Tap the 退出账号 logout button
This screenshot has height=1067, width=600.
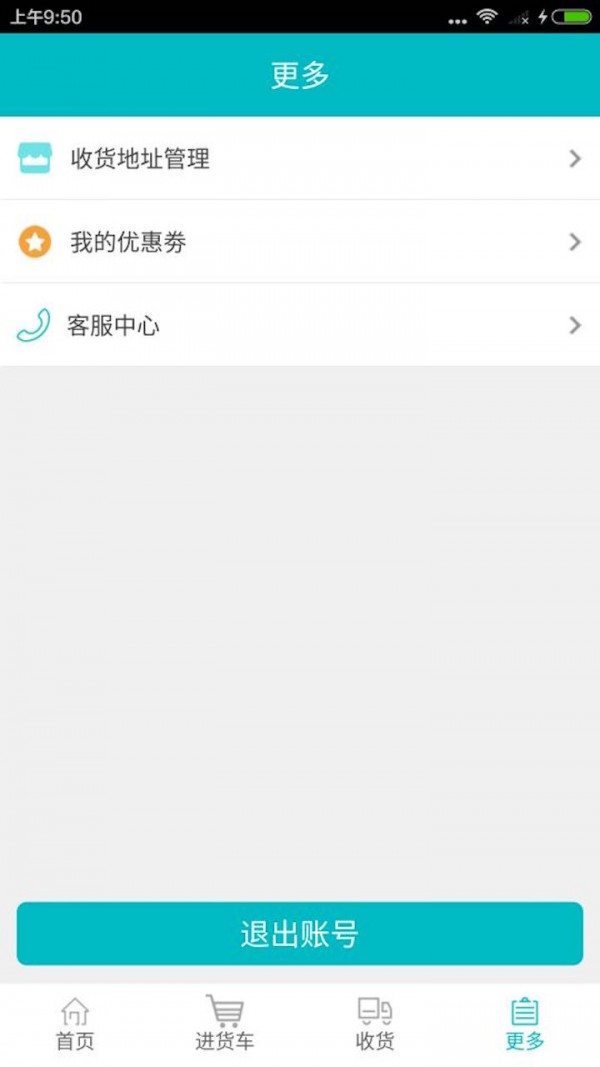(x=300, y=934)
